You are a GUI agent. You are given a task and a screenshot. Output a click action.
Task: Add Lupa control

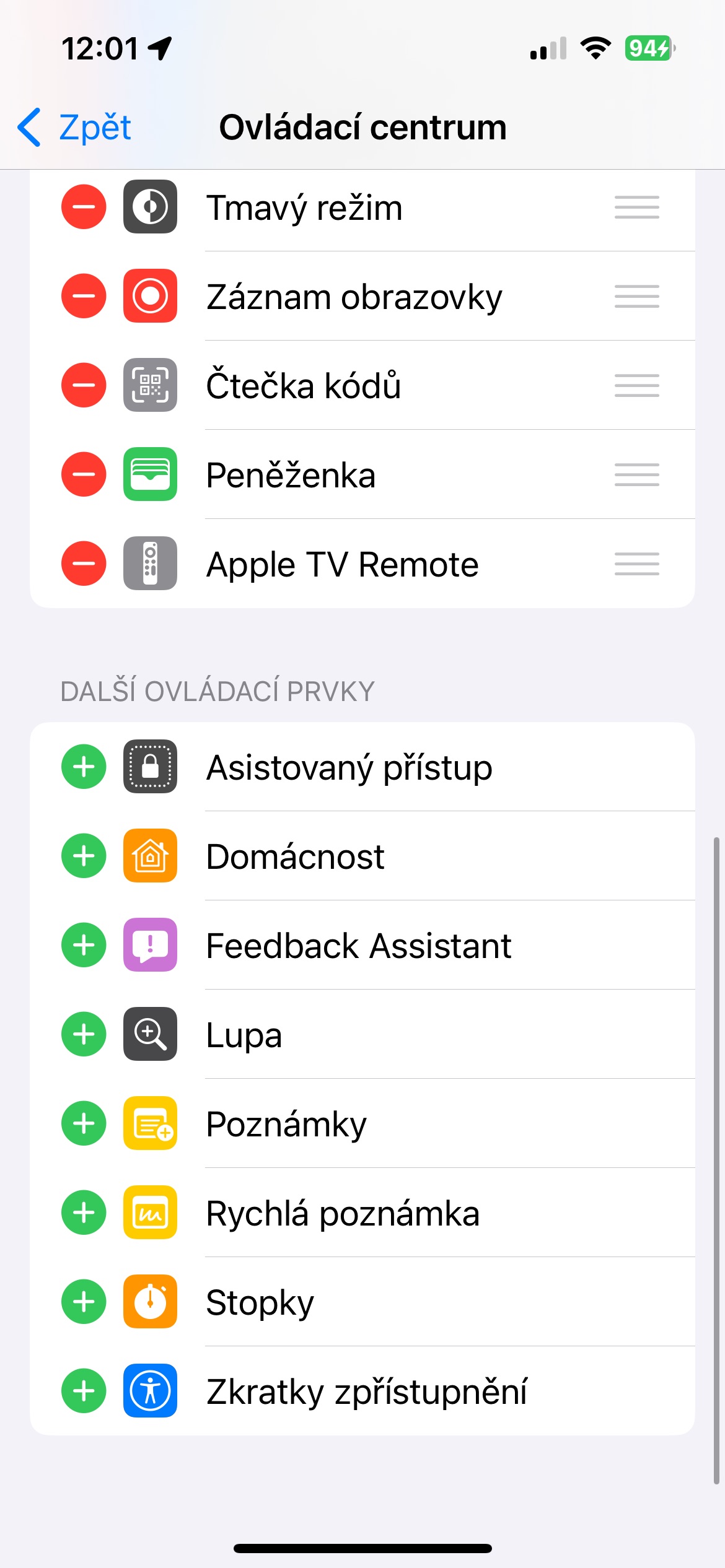[x=84, y=1034]
